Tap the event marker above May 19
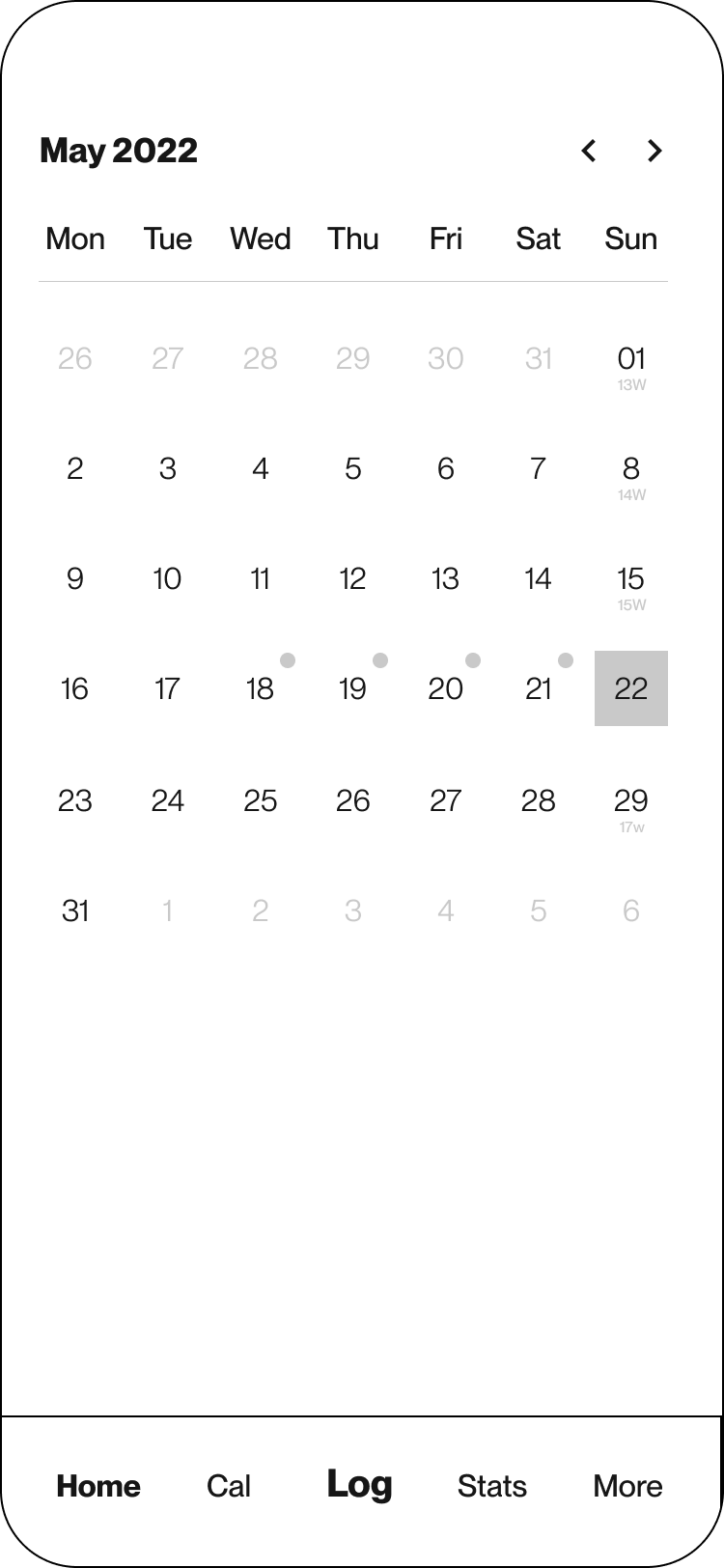The height and width of the screenshot is (1568, 724). pos(380,660)
